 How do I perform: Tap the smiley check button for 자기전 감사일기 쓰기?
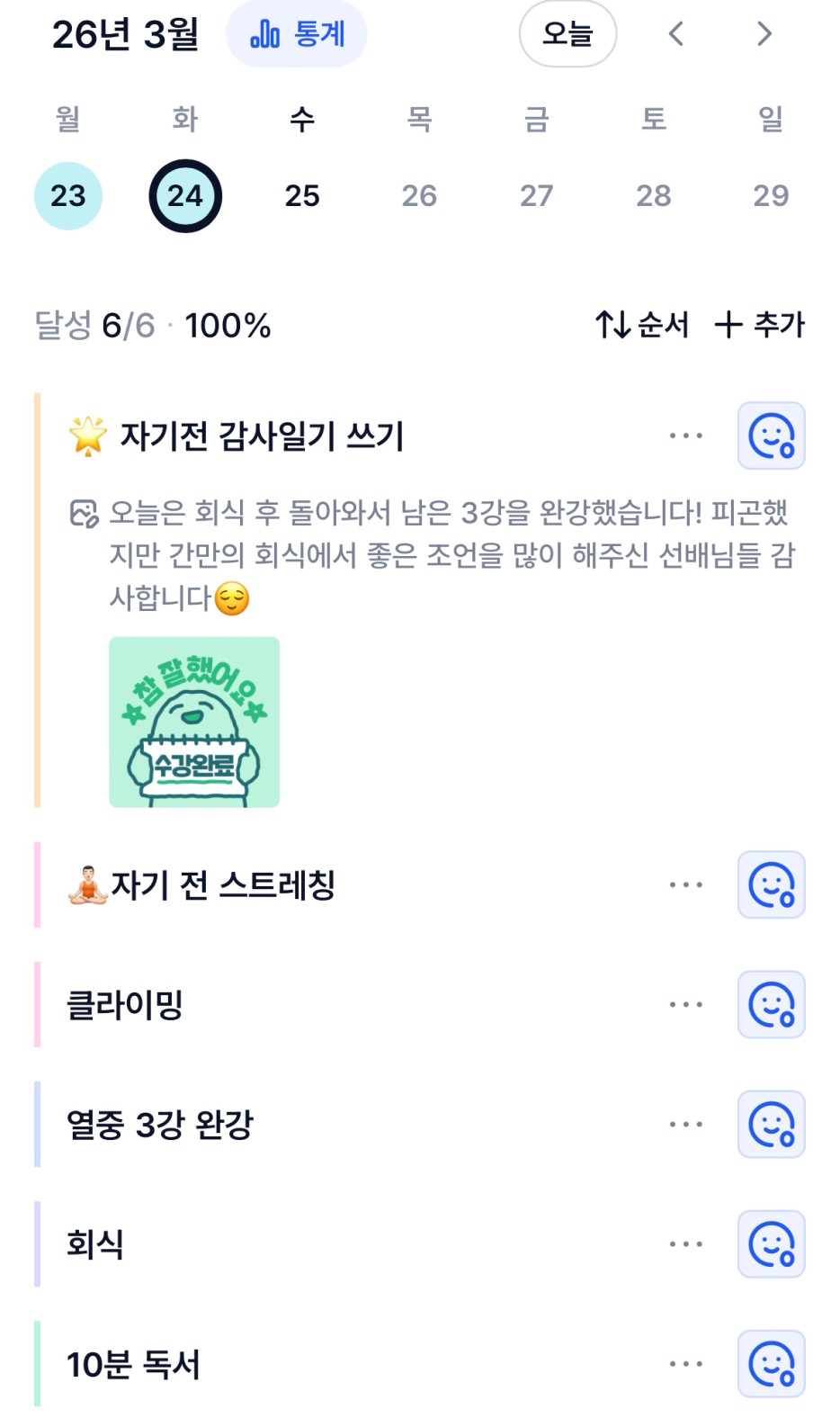coord(771,436)
